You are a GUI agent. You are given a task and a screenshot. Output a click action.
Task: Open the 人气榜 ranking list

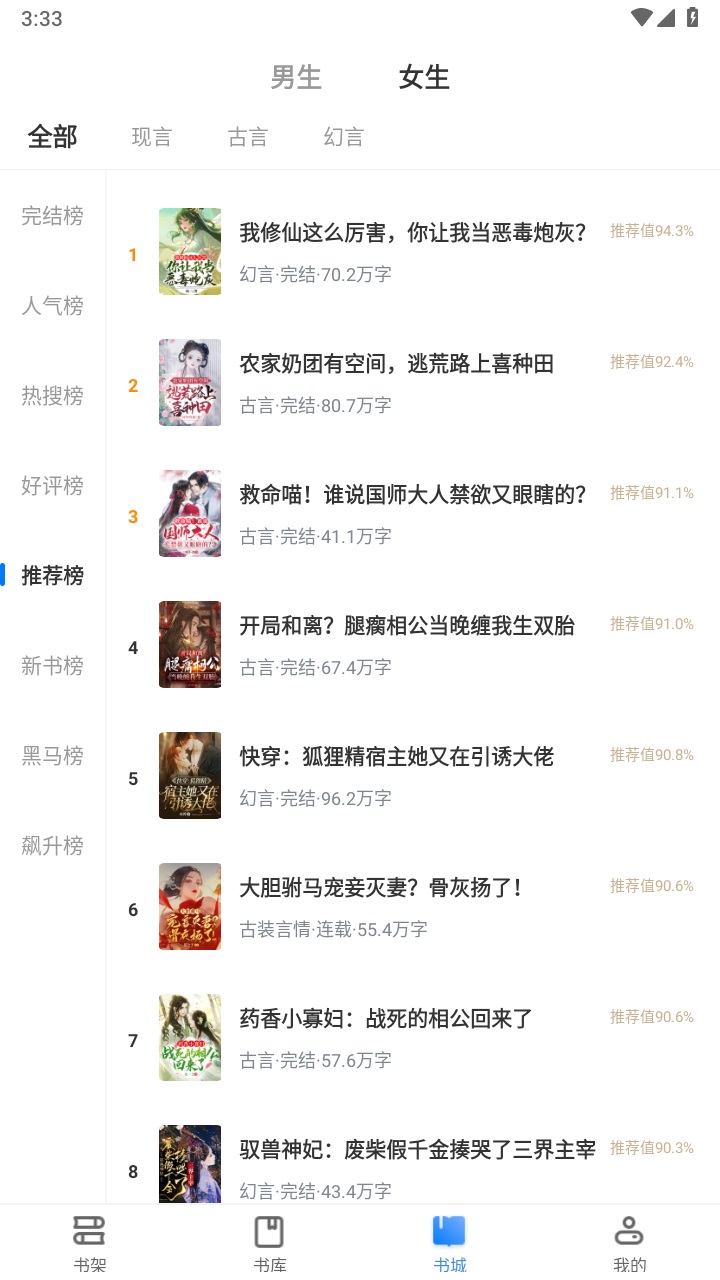point(53,306)
